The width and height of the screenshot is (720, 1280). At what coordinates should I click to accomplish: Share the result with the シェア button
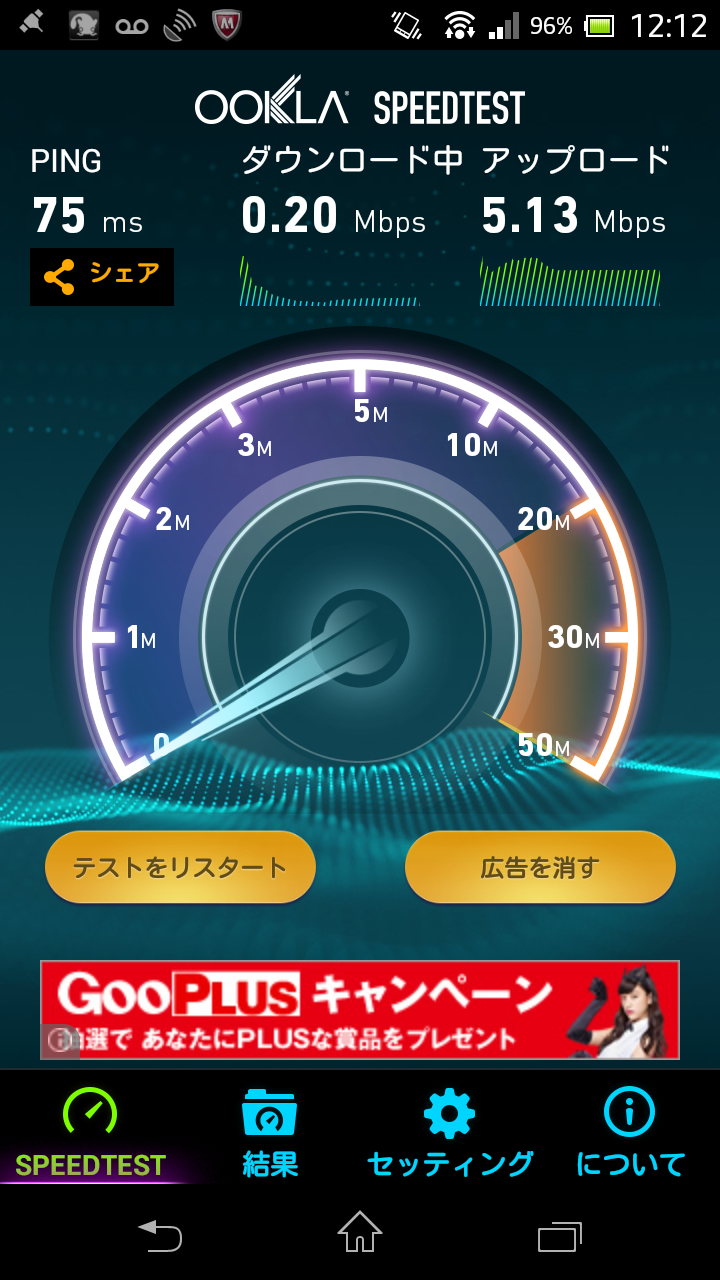click(x=102, y=276)
